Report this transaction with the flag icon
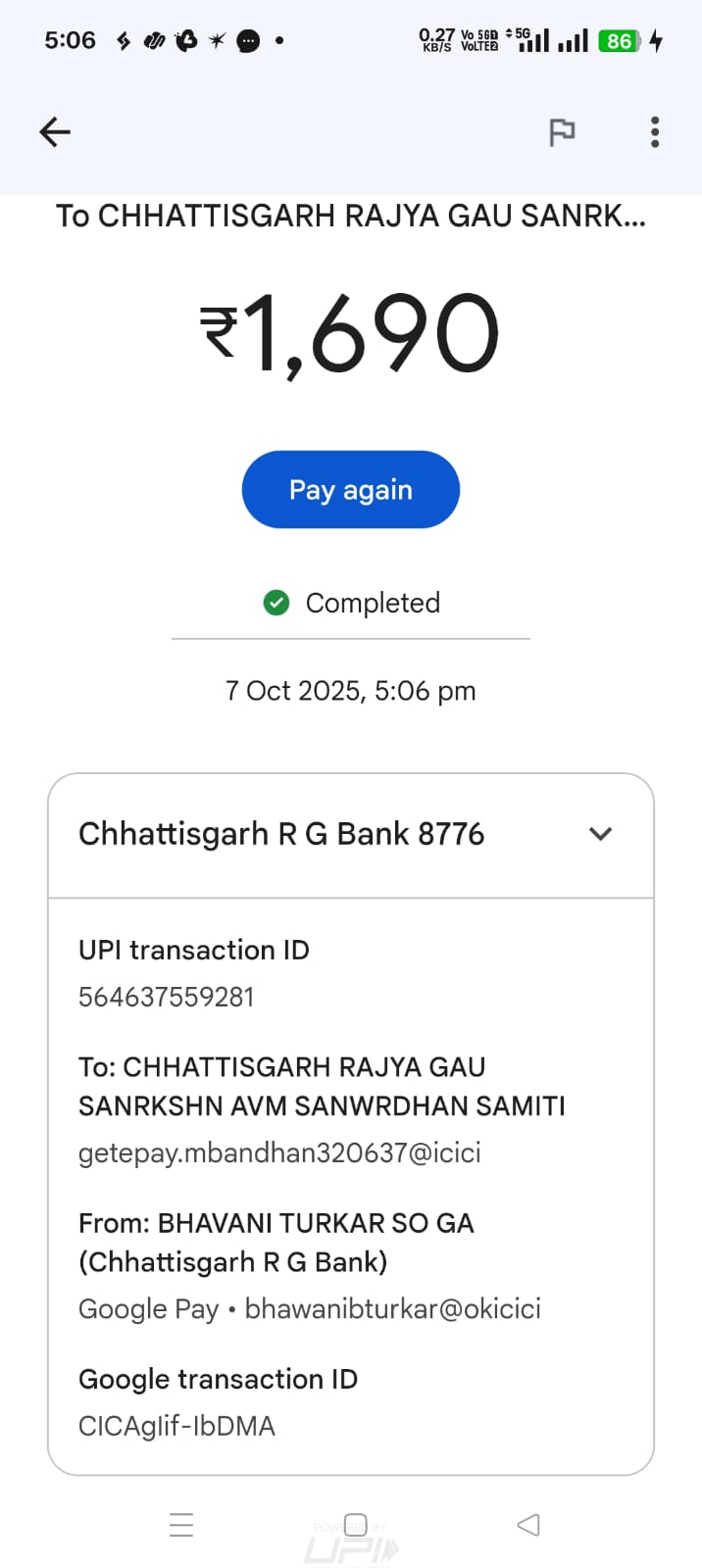 [x=562, y=131]
